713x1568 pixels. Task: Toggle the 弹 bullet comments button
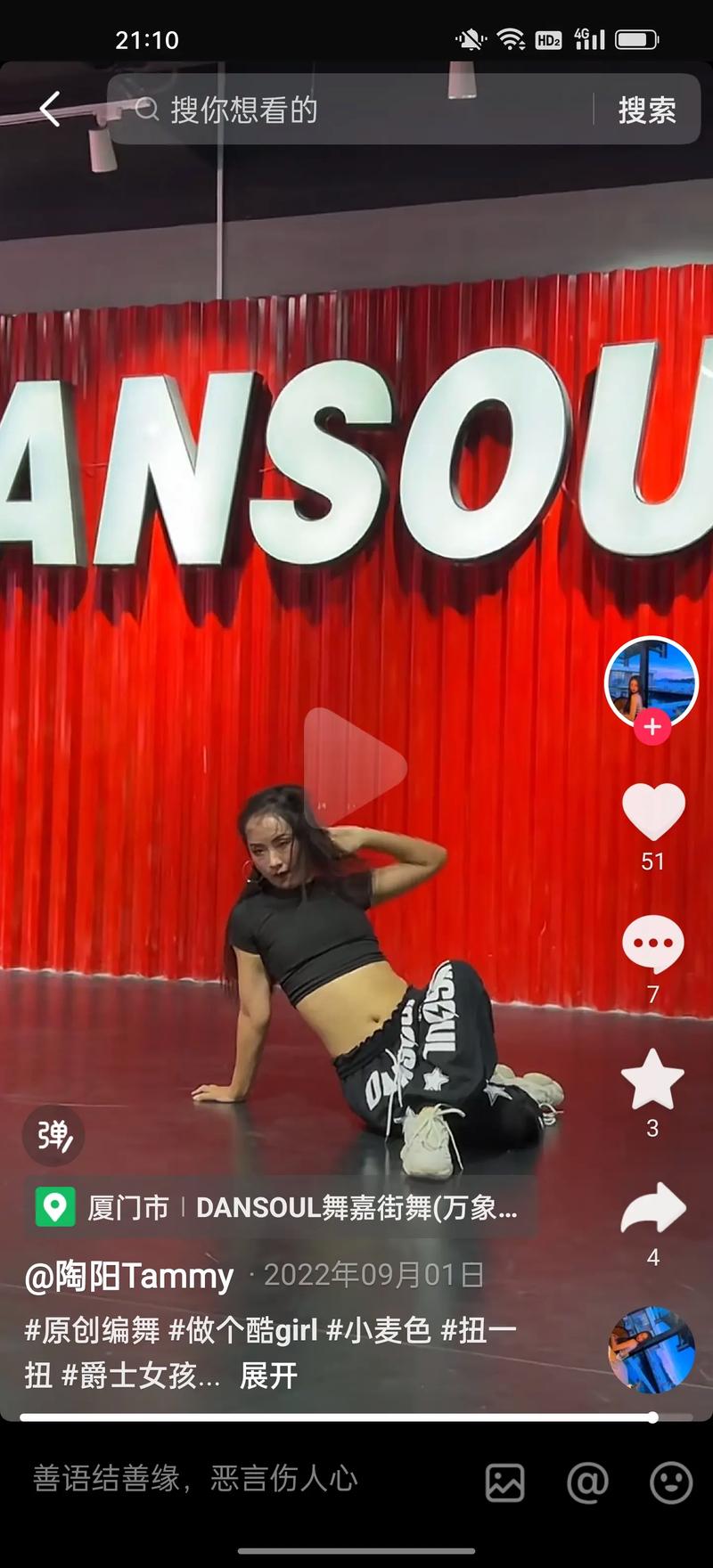(x=53, y=1136)
